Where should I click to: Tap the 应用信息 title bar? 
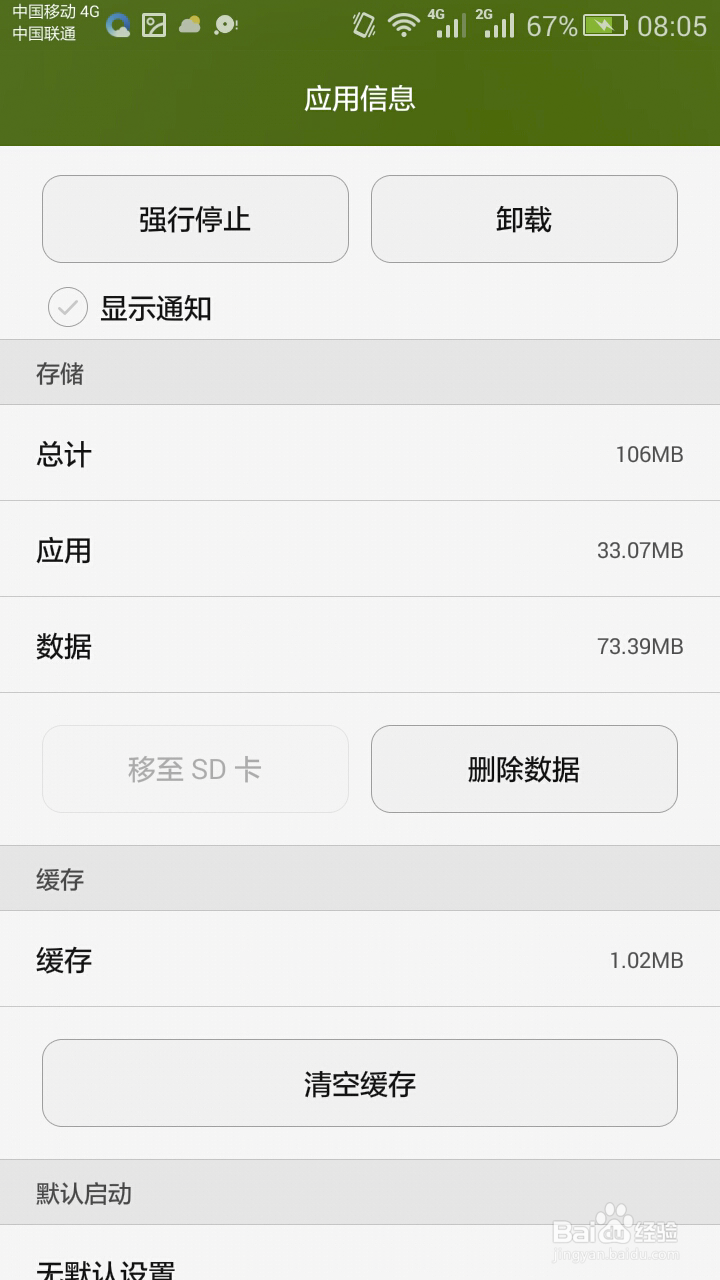pyautogui.click(x=360, y=98)
